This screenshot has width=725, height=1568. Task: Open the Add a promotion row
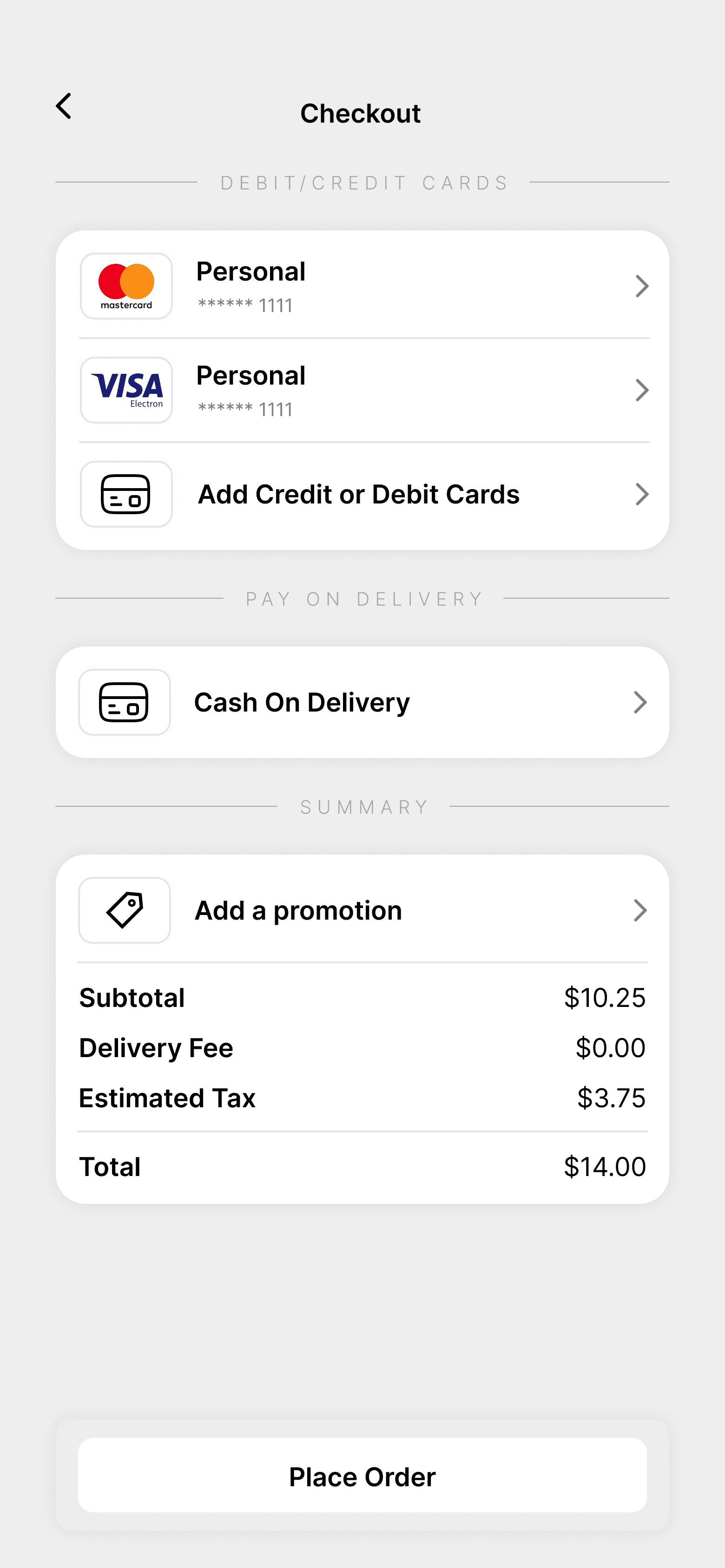tap(362, 911)
